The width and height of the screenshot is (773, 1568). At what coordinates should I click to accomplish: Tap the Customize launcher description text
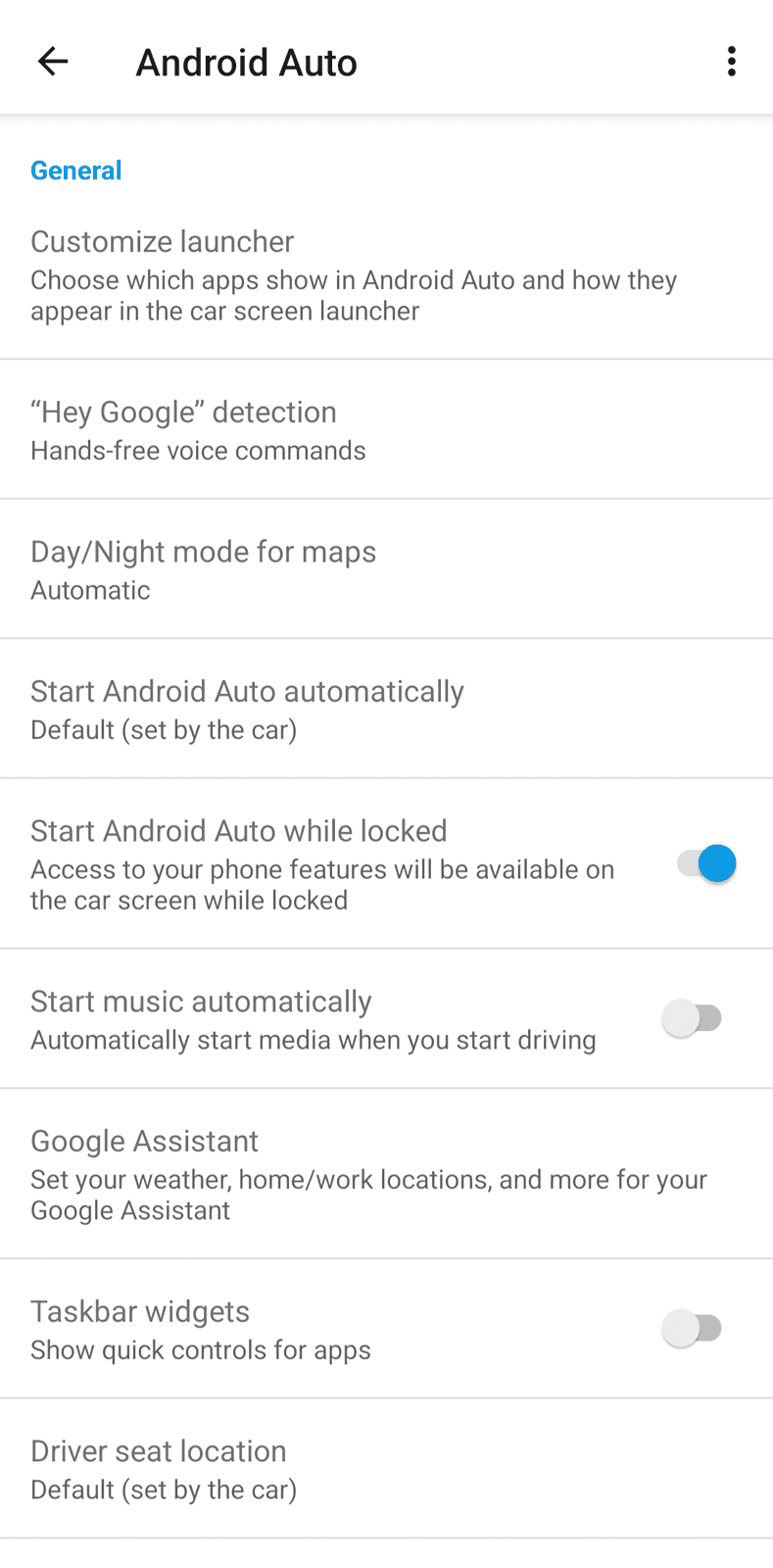tap(353, 295)
